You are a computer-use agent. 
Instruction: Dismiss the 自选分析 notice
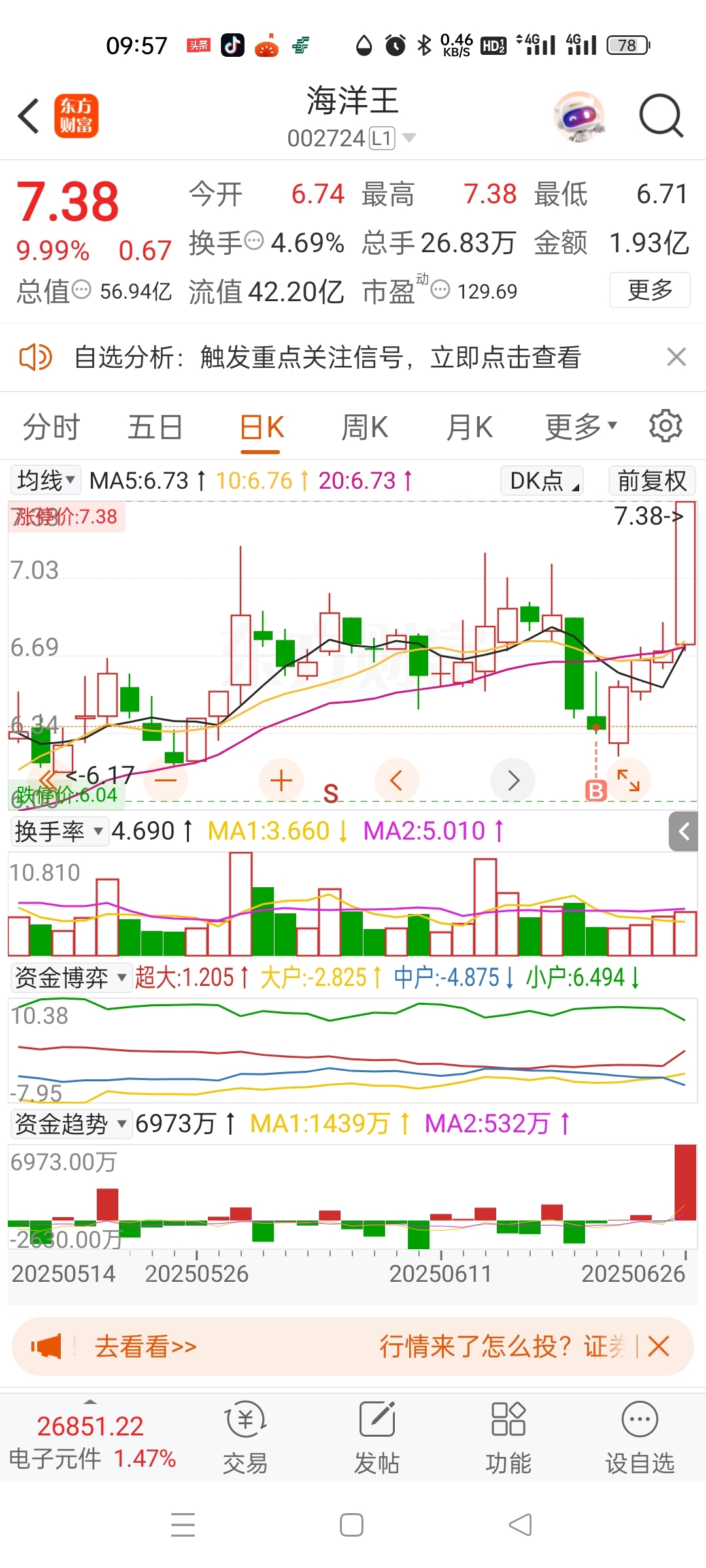click(x=676, y=357)
